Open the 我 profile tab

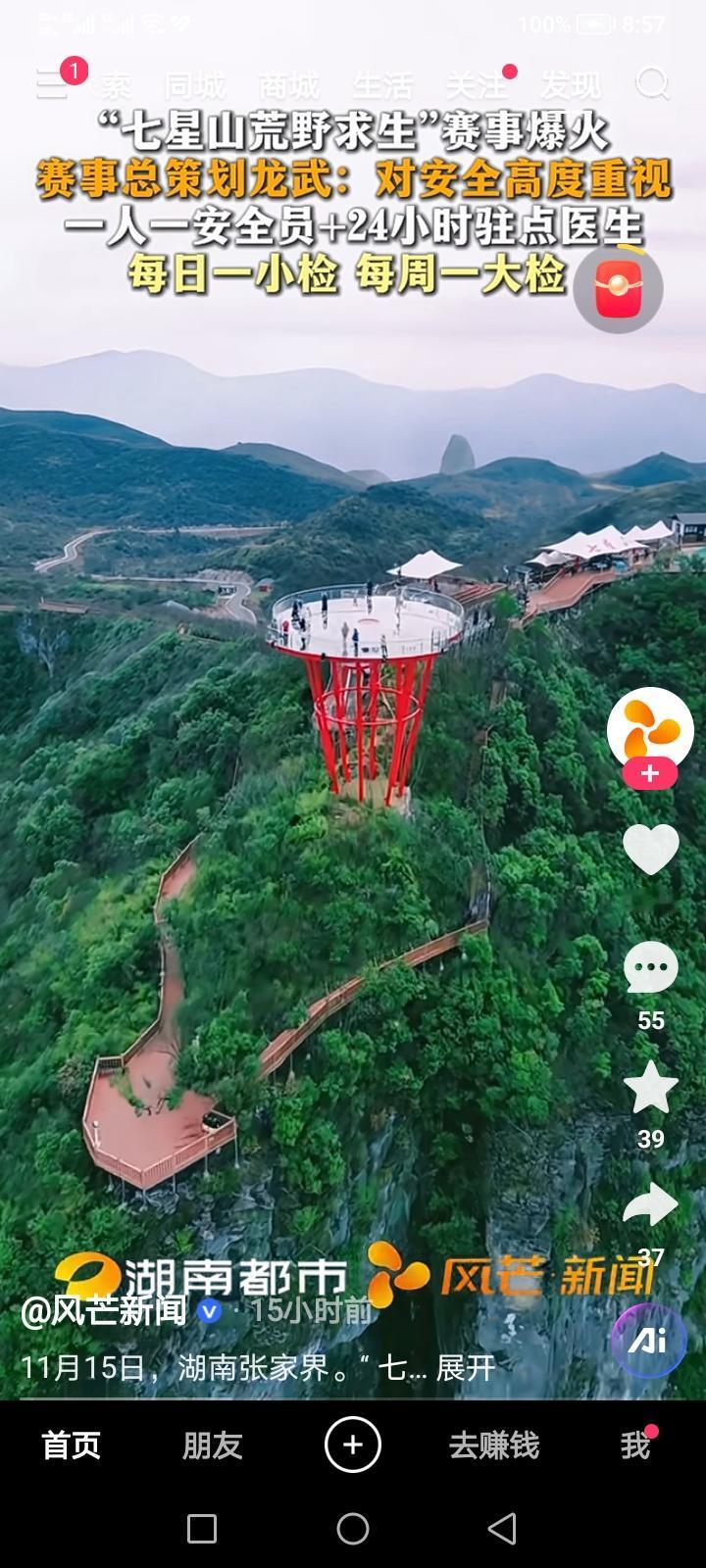pyautogui.click(x=635, y=1445)
